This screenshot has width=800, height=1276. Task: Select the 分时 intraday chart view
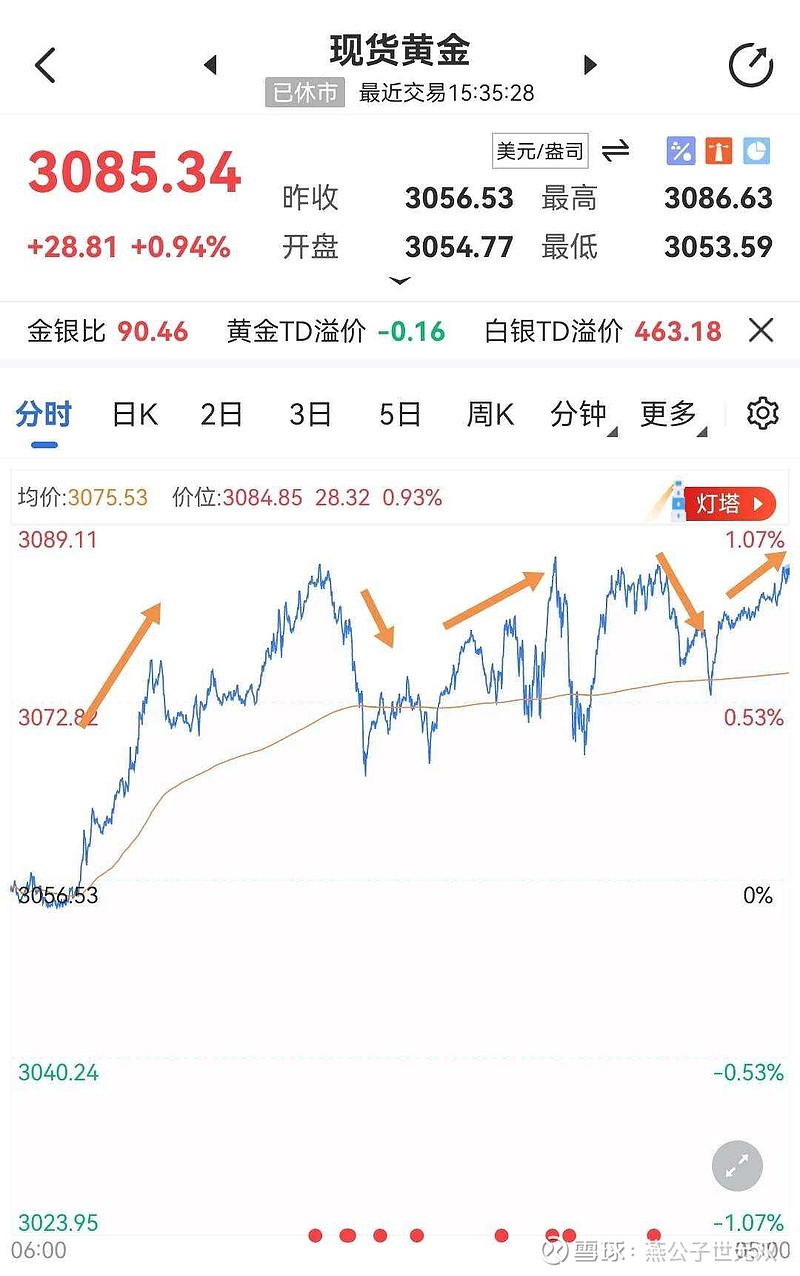[x=44, y=412]
